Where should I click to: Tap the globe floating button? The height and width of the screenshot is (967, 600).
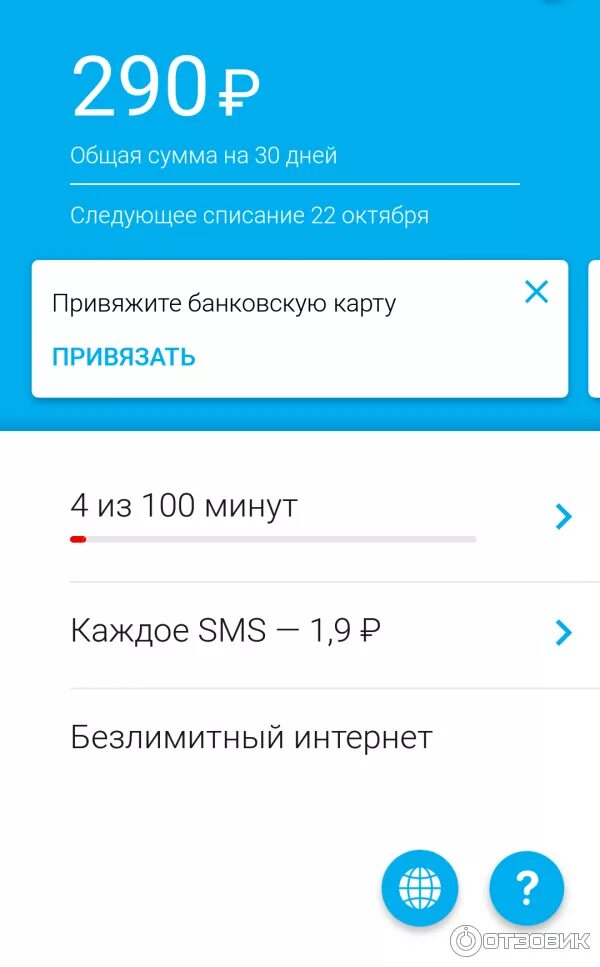pos(420,888)
